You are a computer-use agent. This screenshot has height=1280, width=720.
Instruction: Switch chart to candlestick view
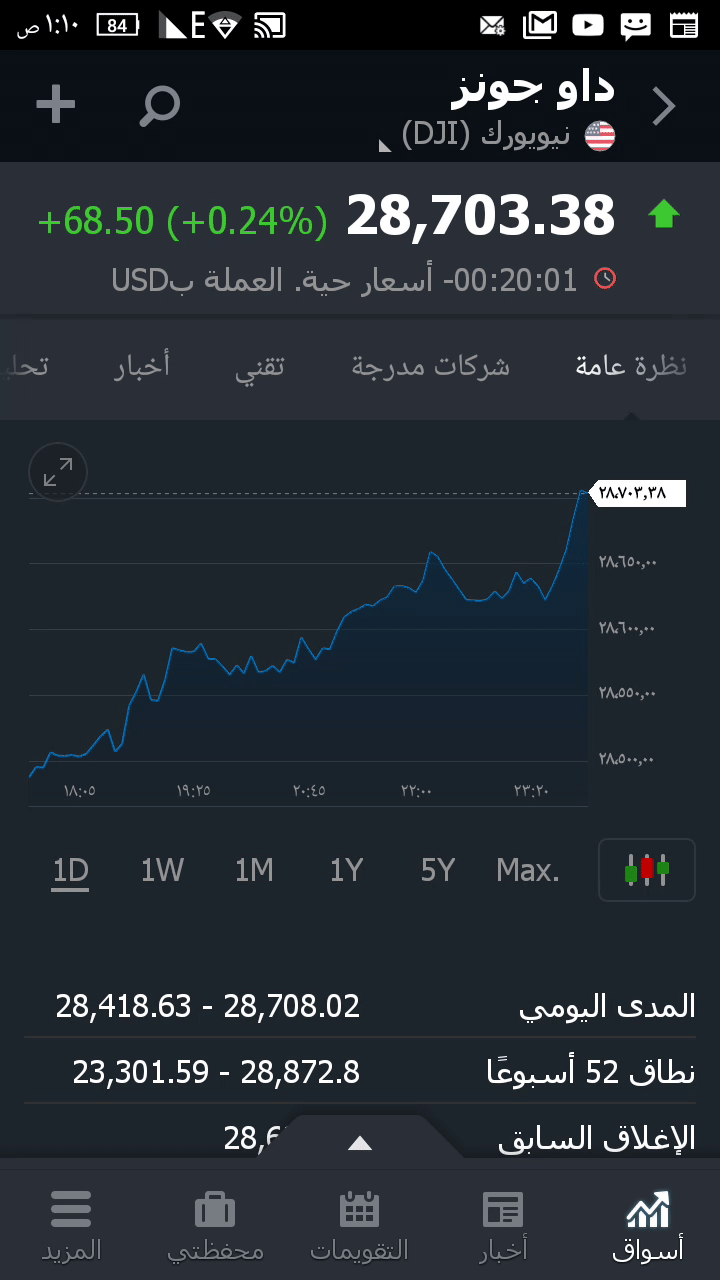[646, 870]
